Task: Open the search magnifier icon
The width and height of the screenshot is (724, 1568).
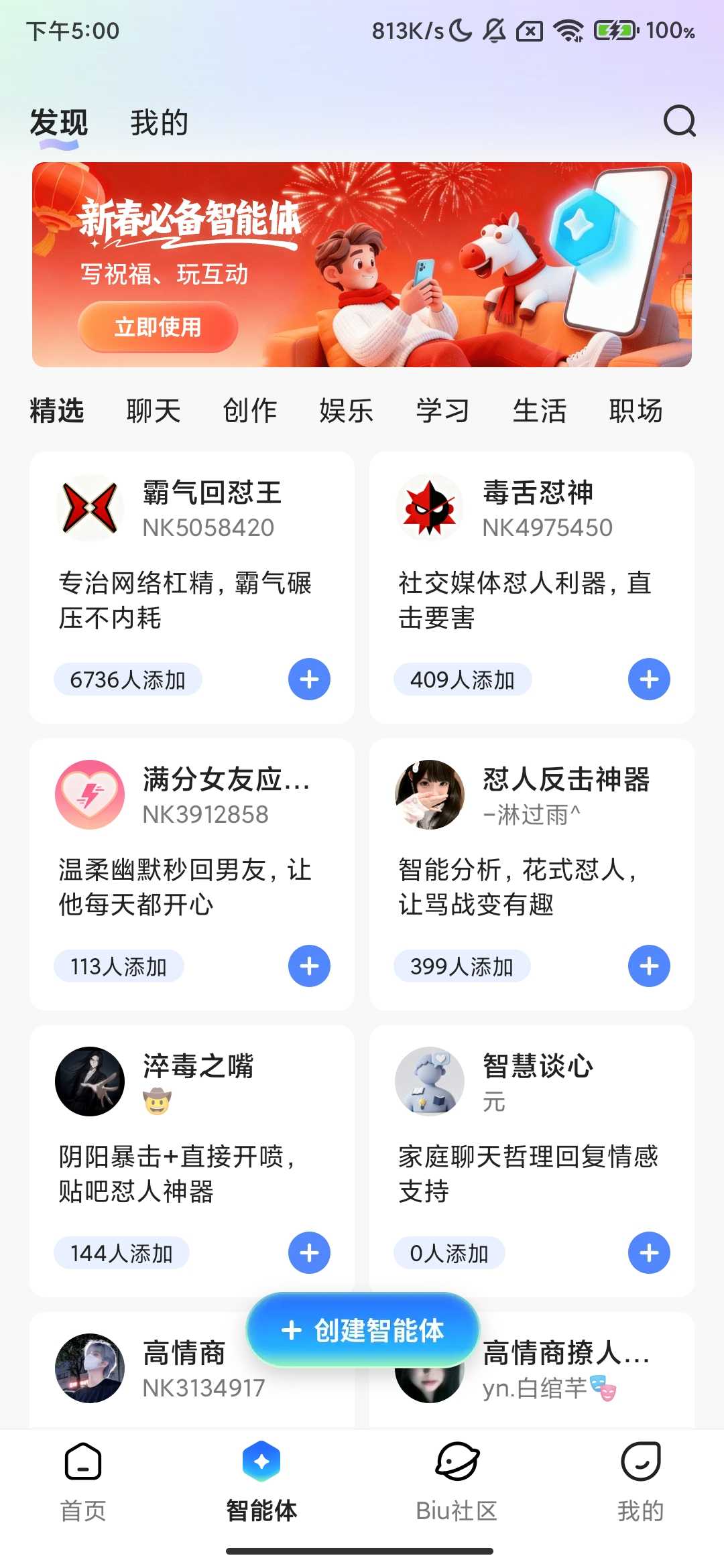Action: point(679,121)
